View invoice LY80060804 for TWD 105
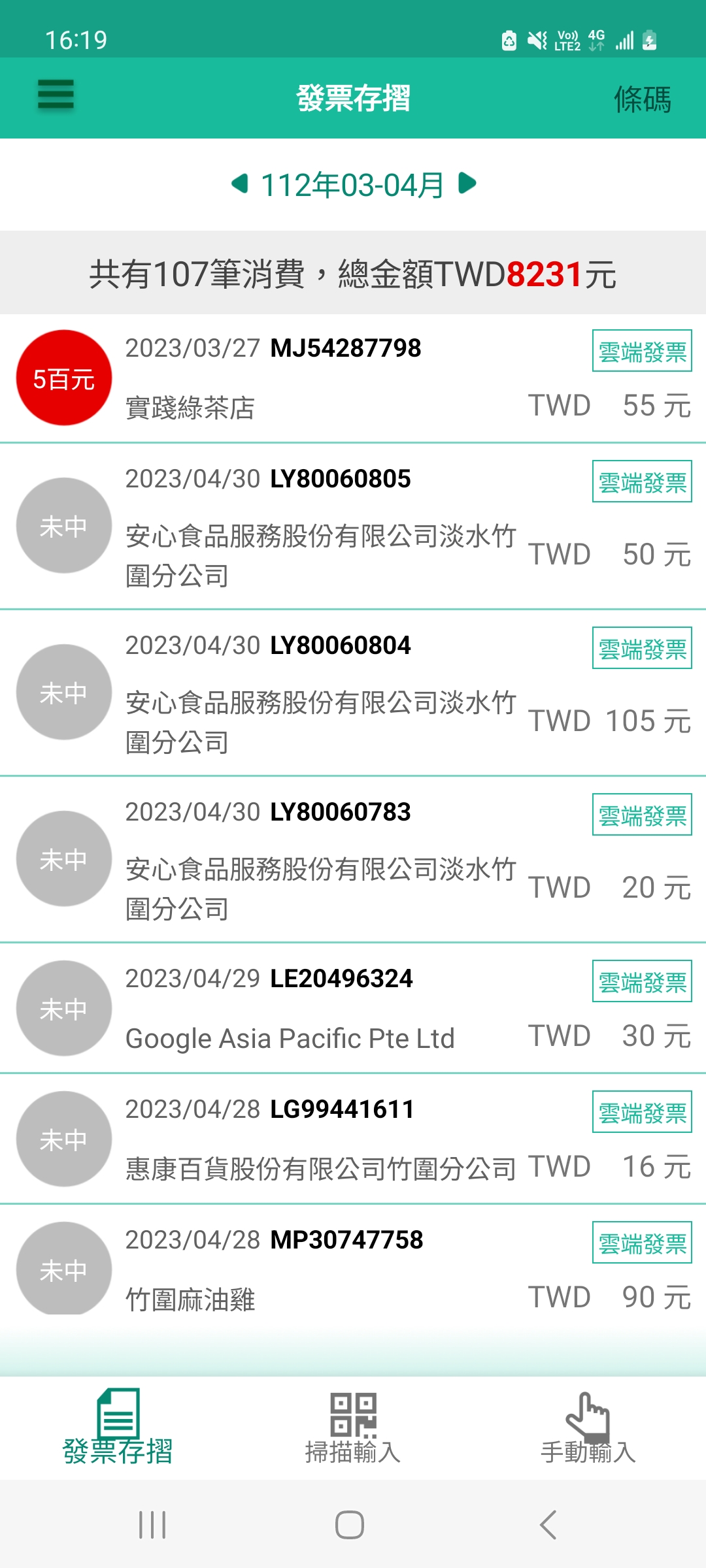 coord(353,693)
